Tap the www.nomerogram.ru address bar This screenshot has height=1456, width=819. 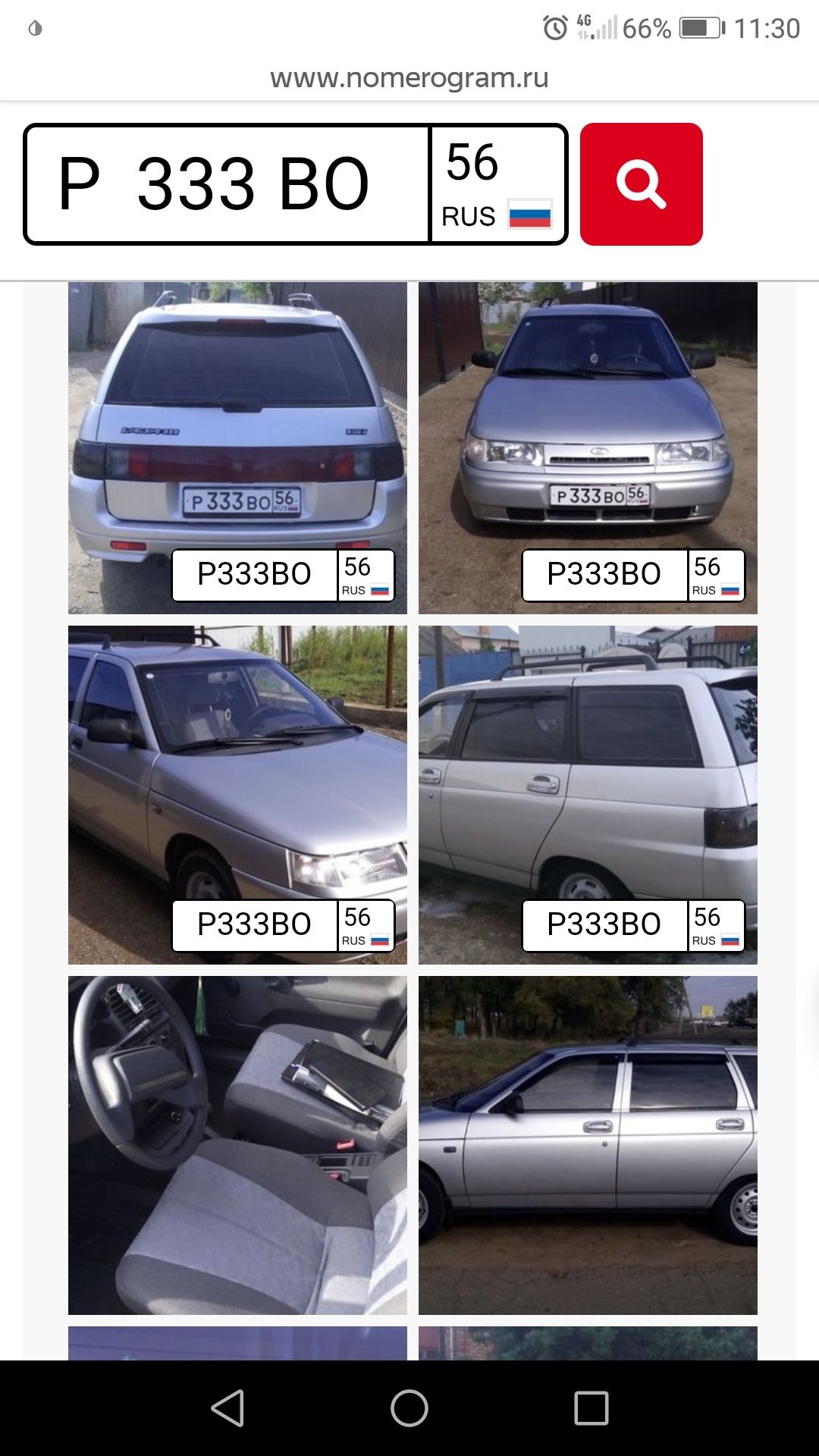pyautogui.click(x=409, y=77)
